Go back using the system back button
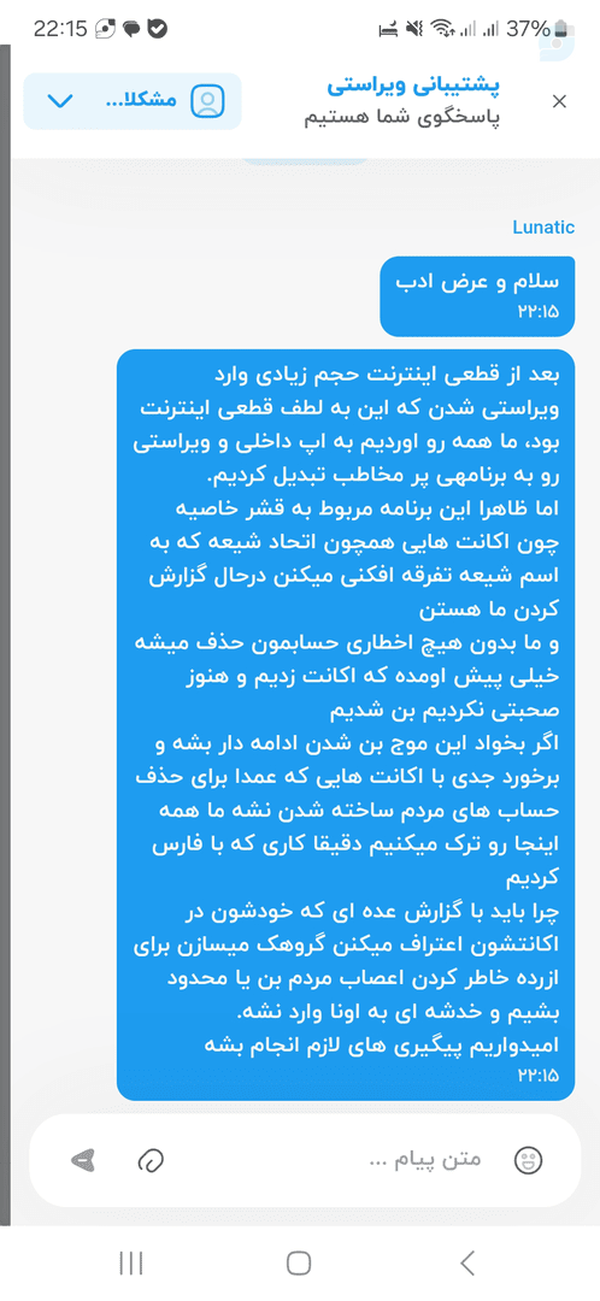The width and height of the screenshot is (600, 1301). coord(467,1263)
